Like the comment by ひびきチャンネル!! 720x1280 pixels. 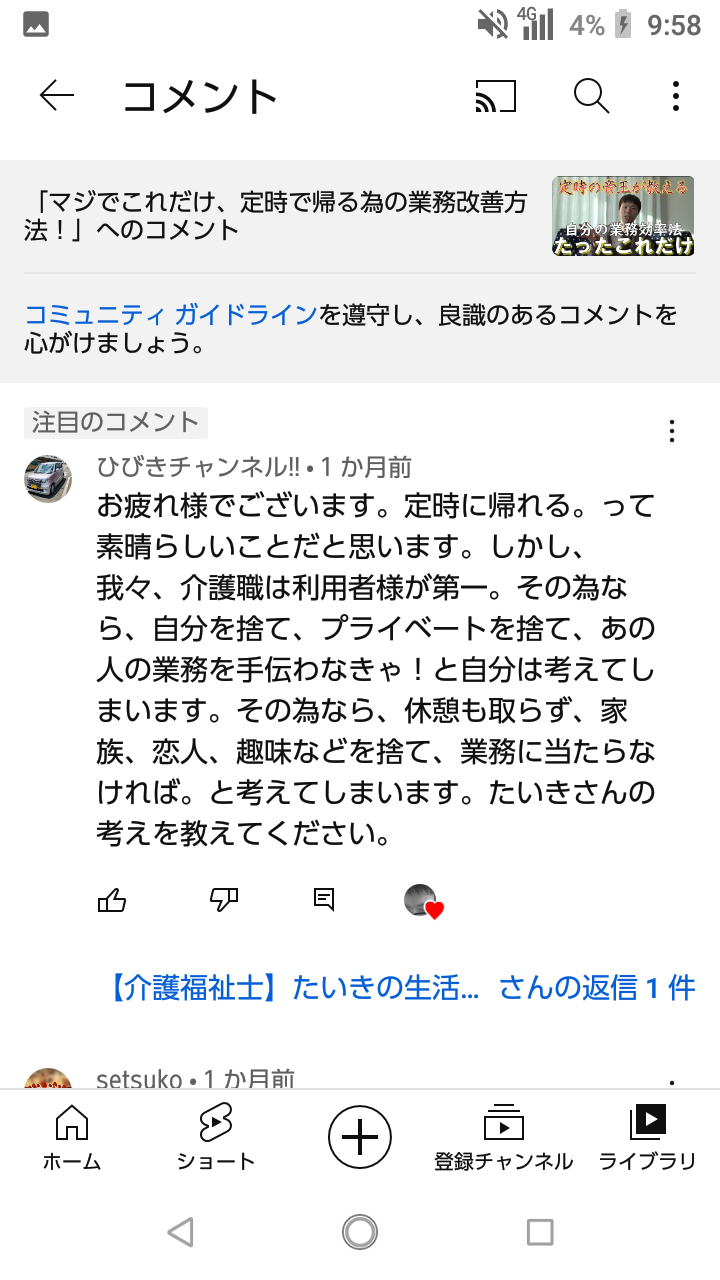pos(112,900)
